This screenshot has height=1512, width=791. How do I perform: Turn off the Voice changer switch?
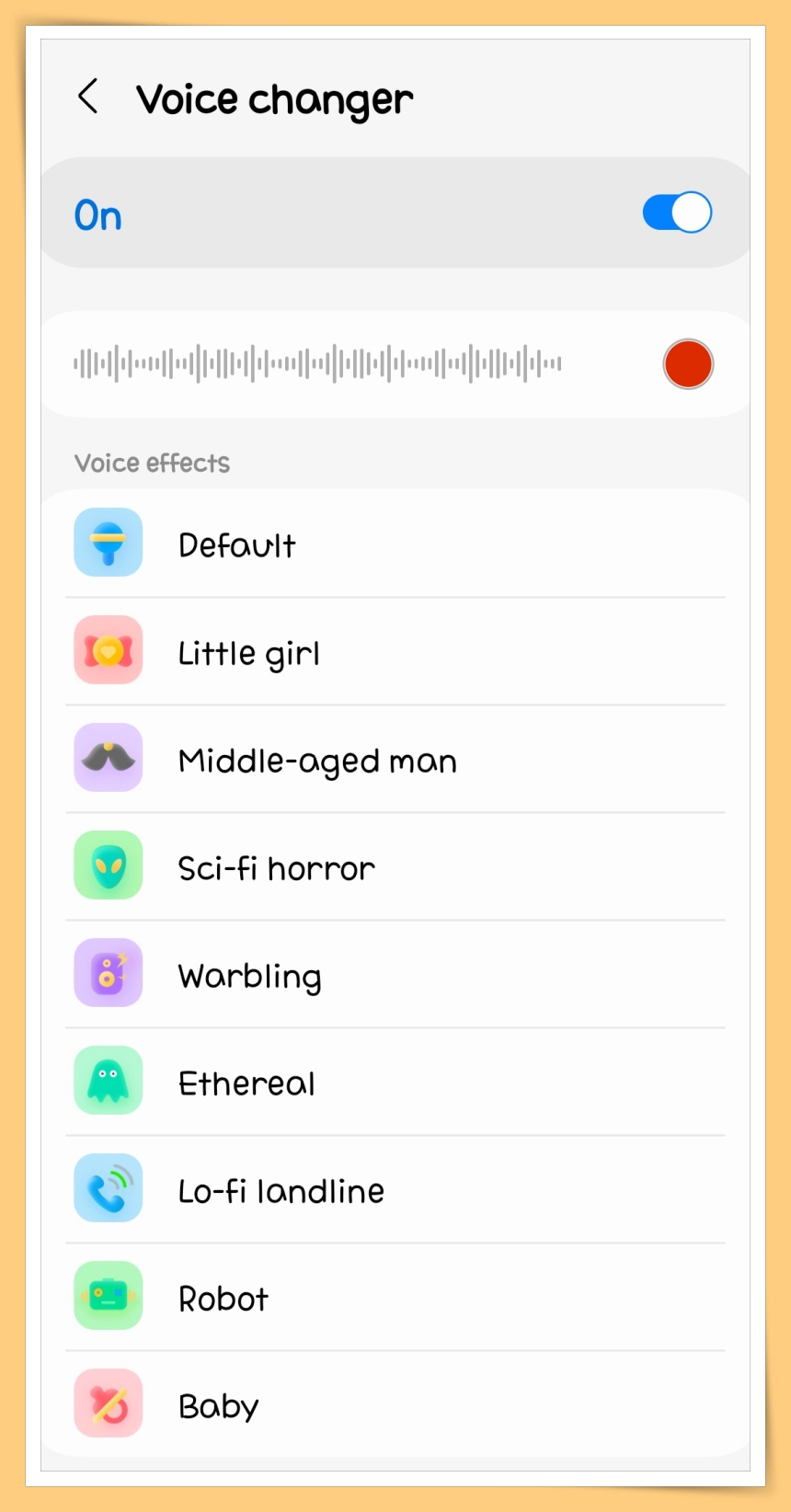point(677,213)
